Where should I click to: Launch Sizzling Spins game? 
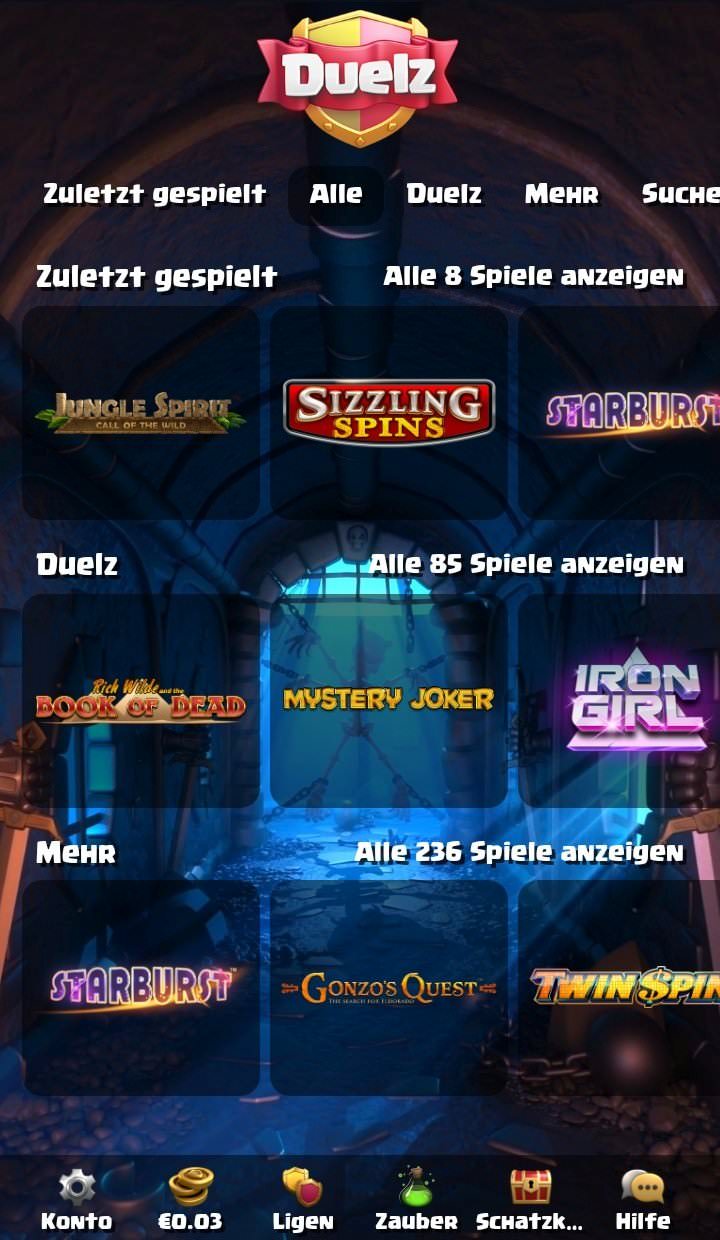389,412
